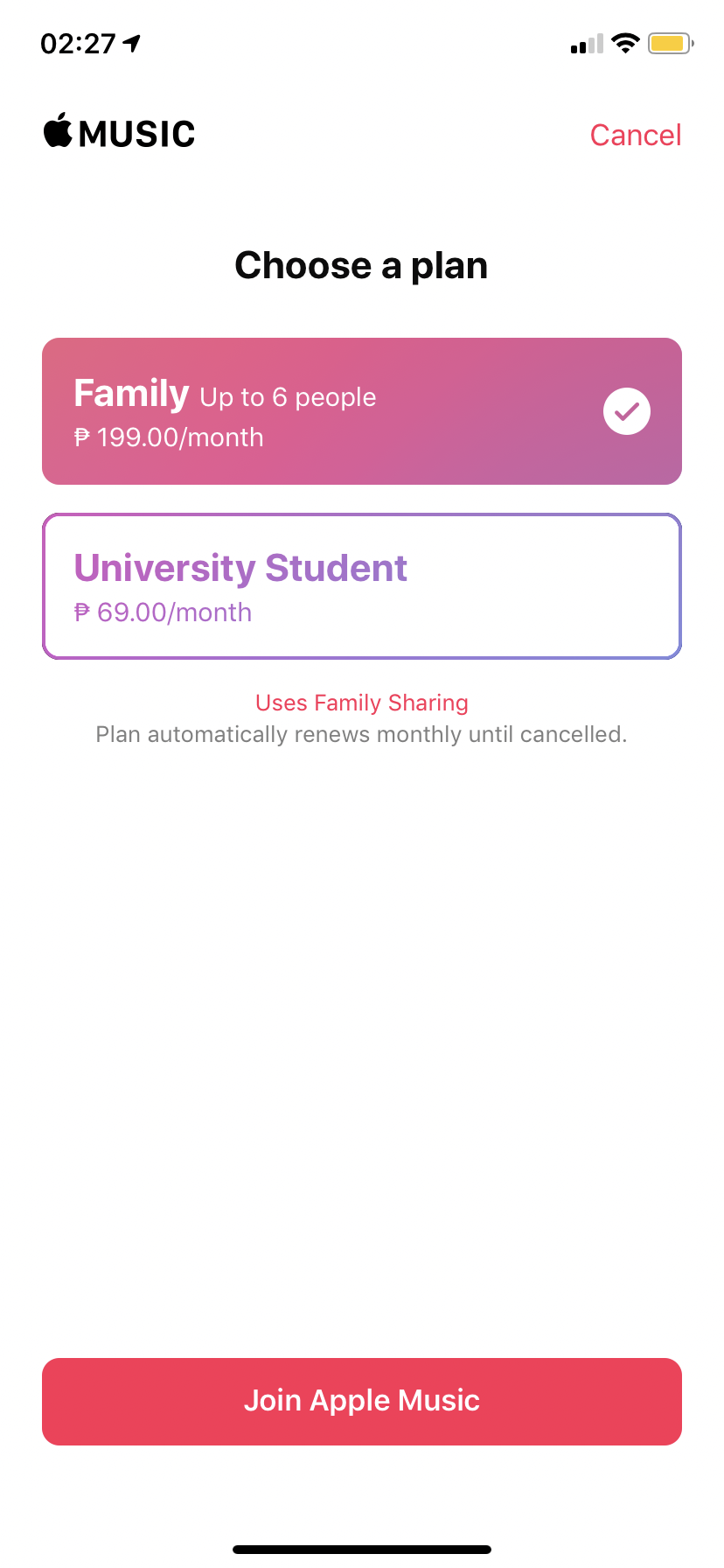Select the Family plan card
The width and height of the screenshot is (724, 1568).
tap(361, 411)
